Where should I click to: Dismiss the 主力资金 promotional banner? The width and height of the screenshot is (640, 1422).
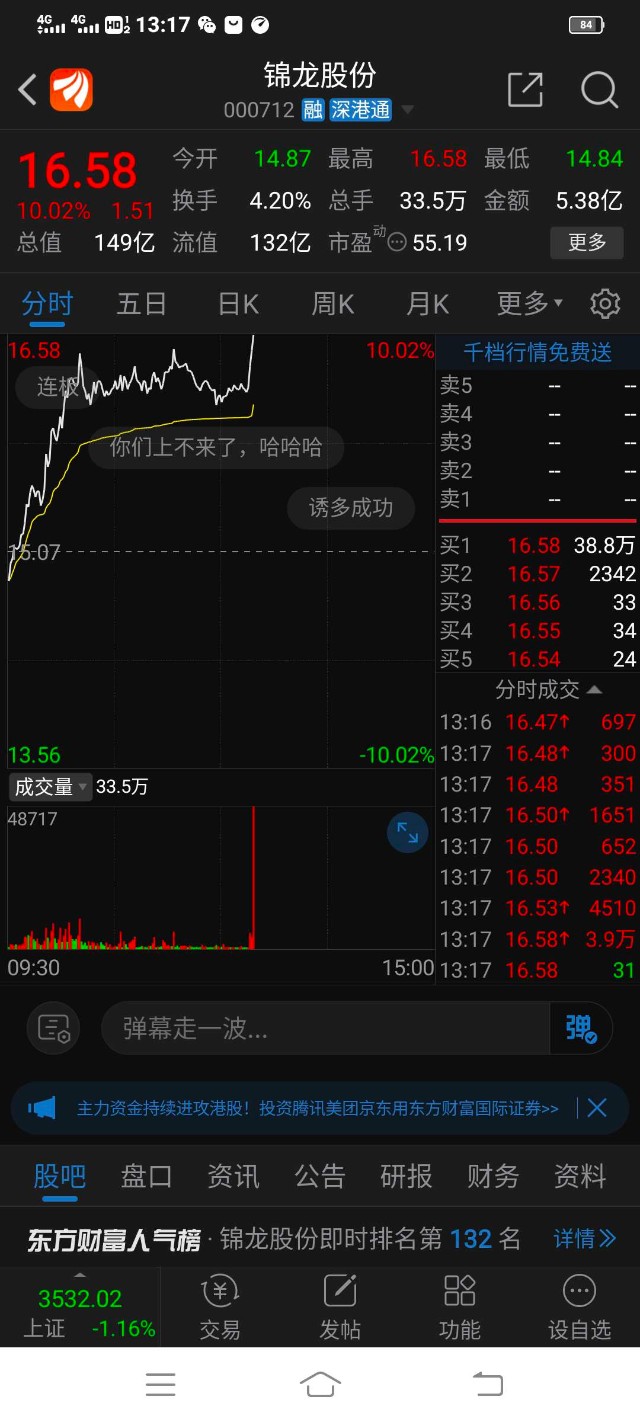tap(597, 1107)
